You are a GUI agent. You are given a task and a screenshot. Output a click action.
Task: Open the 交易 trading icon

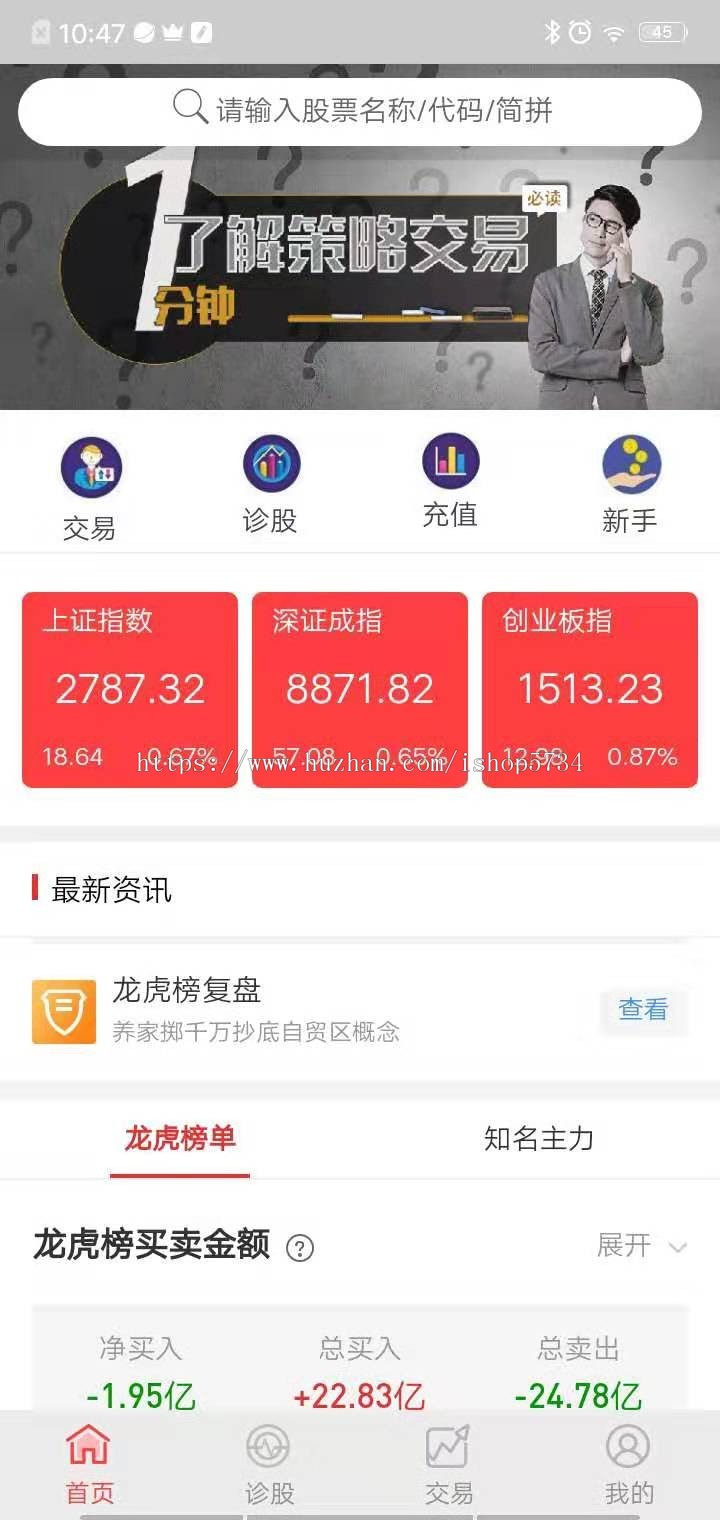click(91, 466)
